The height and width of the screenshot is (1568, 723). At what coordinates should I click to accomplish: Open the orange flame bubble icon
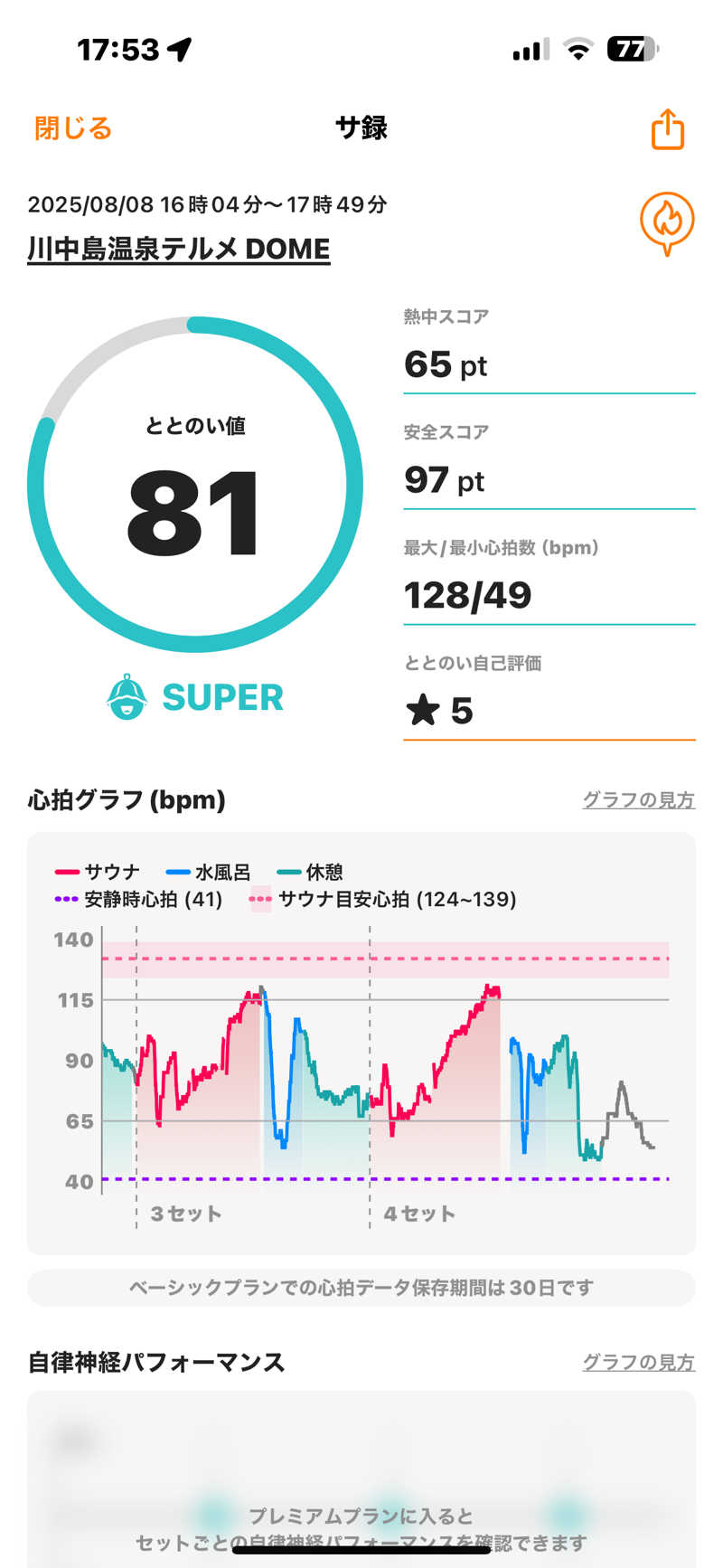click(667, 223)
